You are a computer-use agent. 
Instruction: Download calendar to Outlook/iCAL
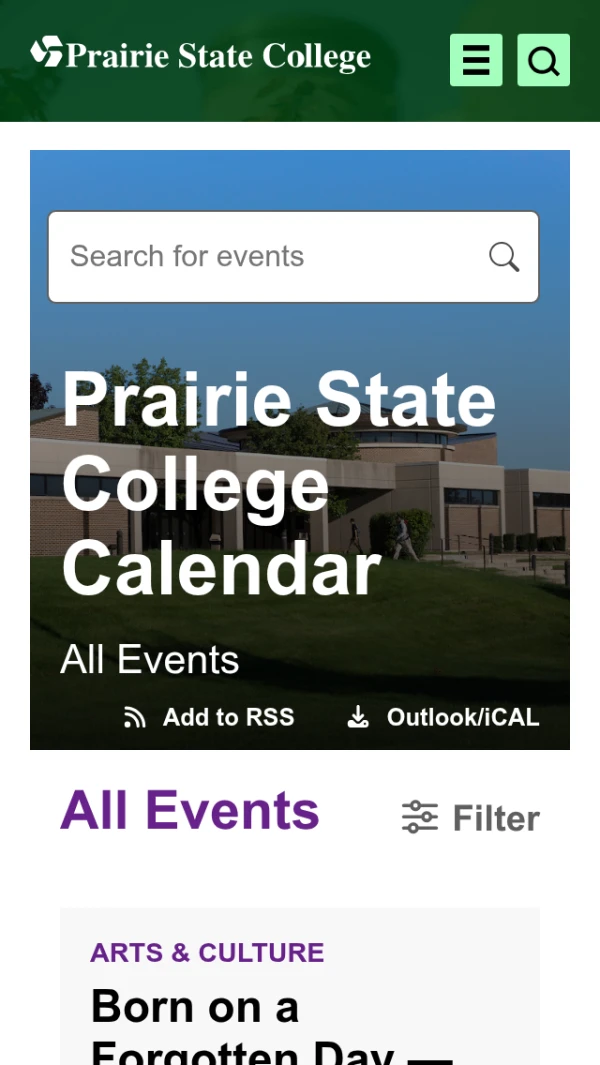coord(443,717)
